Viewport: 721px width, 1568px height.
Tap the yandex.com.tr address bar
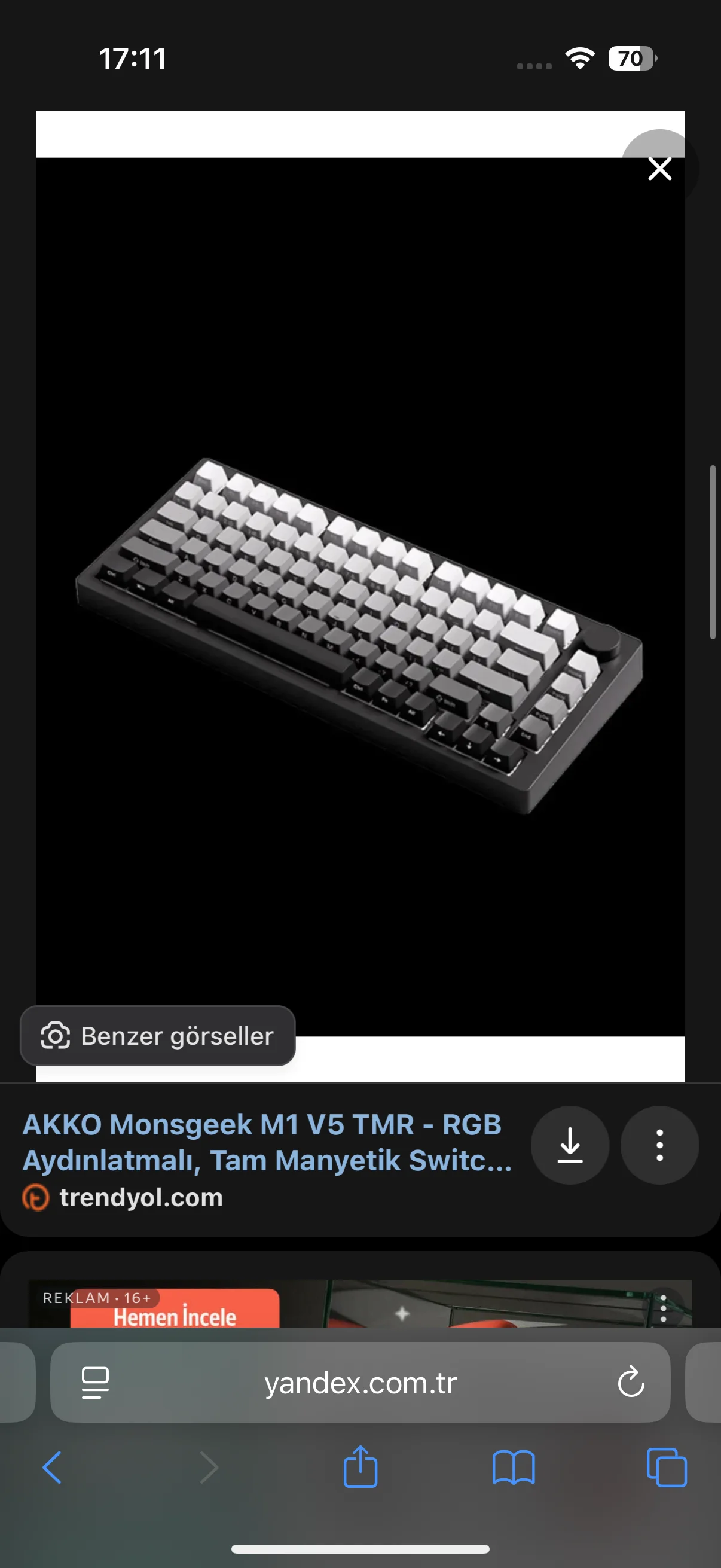[x=360, y=1383]
